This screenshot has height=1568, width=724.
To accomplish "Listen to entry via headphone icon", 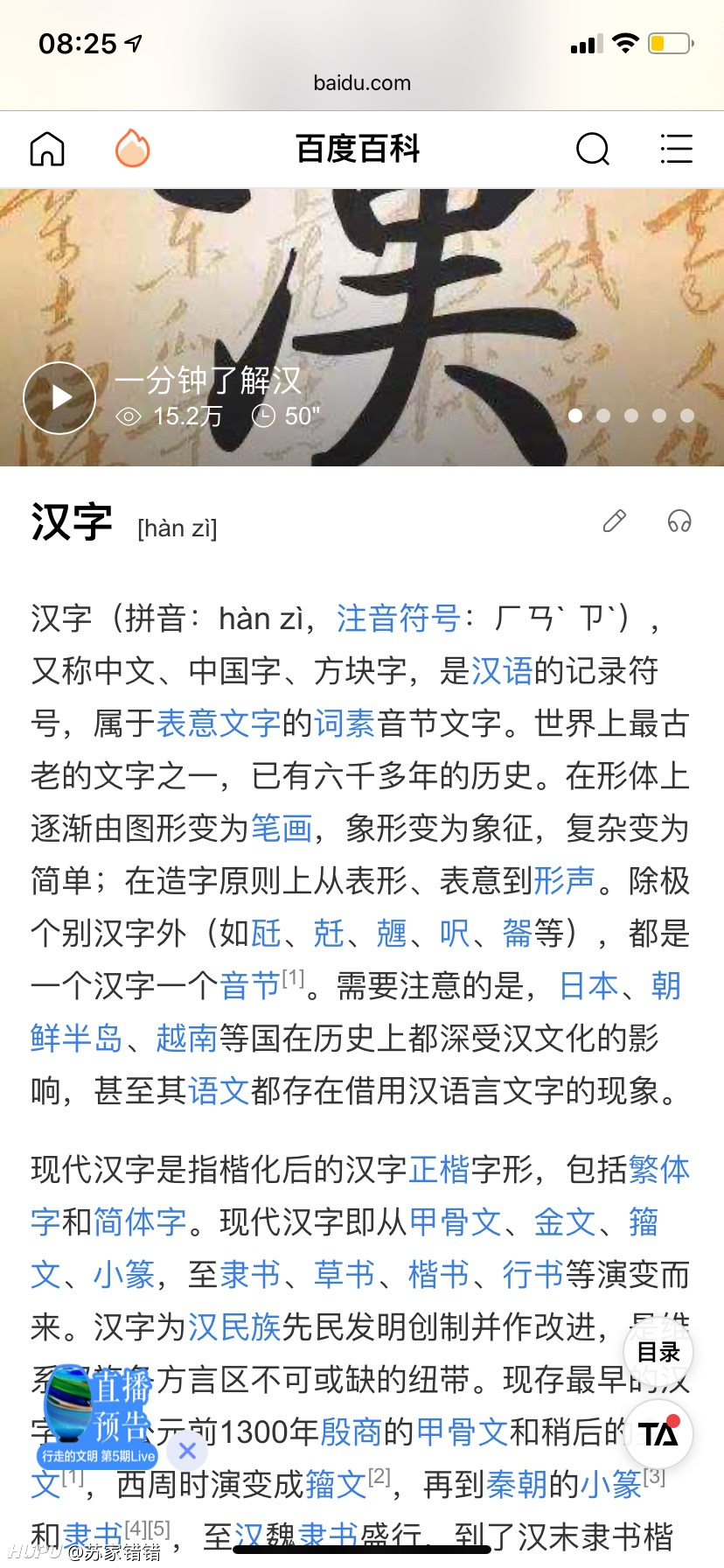I will coord(679,521).
